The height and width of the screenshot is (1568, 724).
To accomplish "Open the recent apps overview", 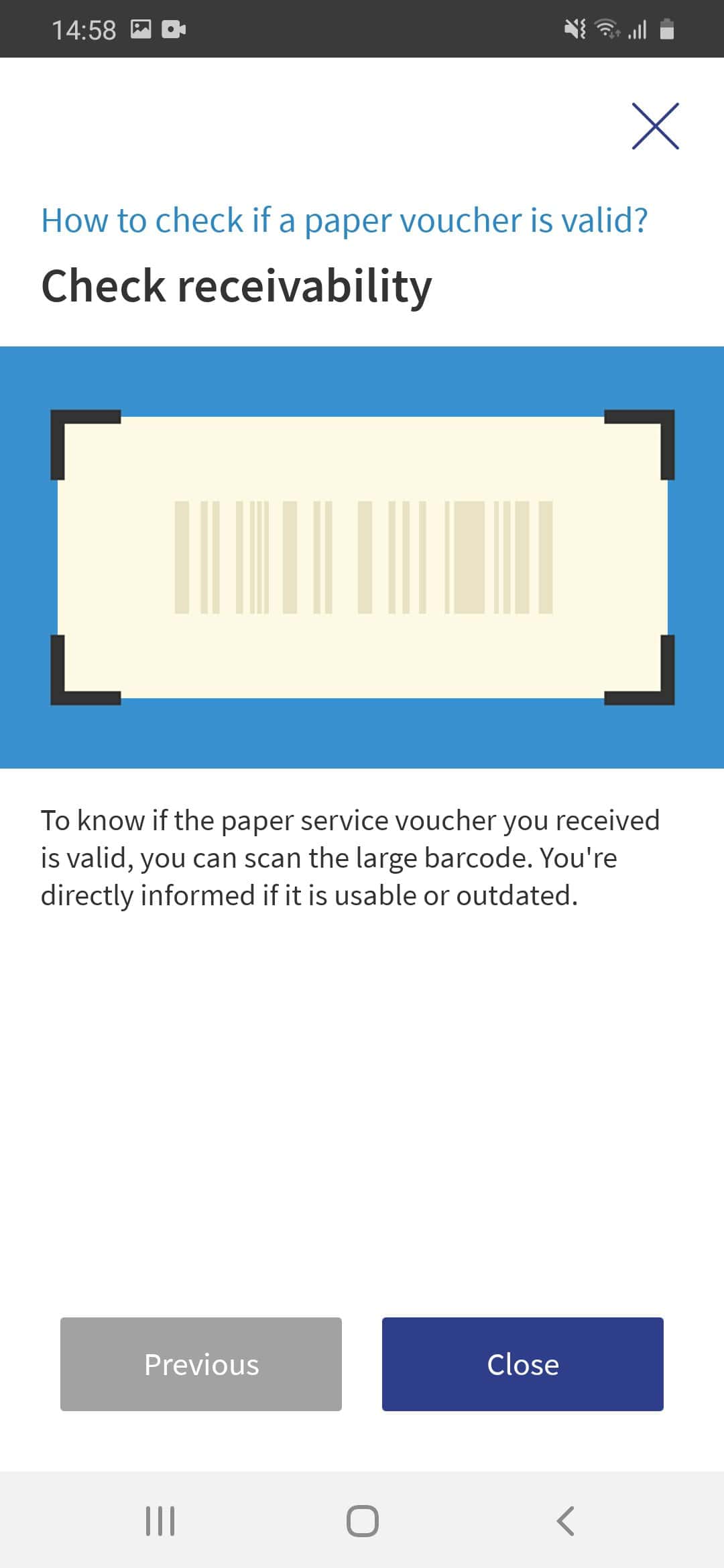I will pos(160,1520).
